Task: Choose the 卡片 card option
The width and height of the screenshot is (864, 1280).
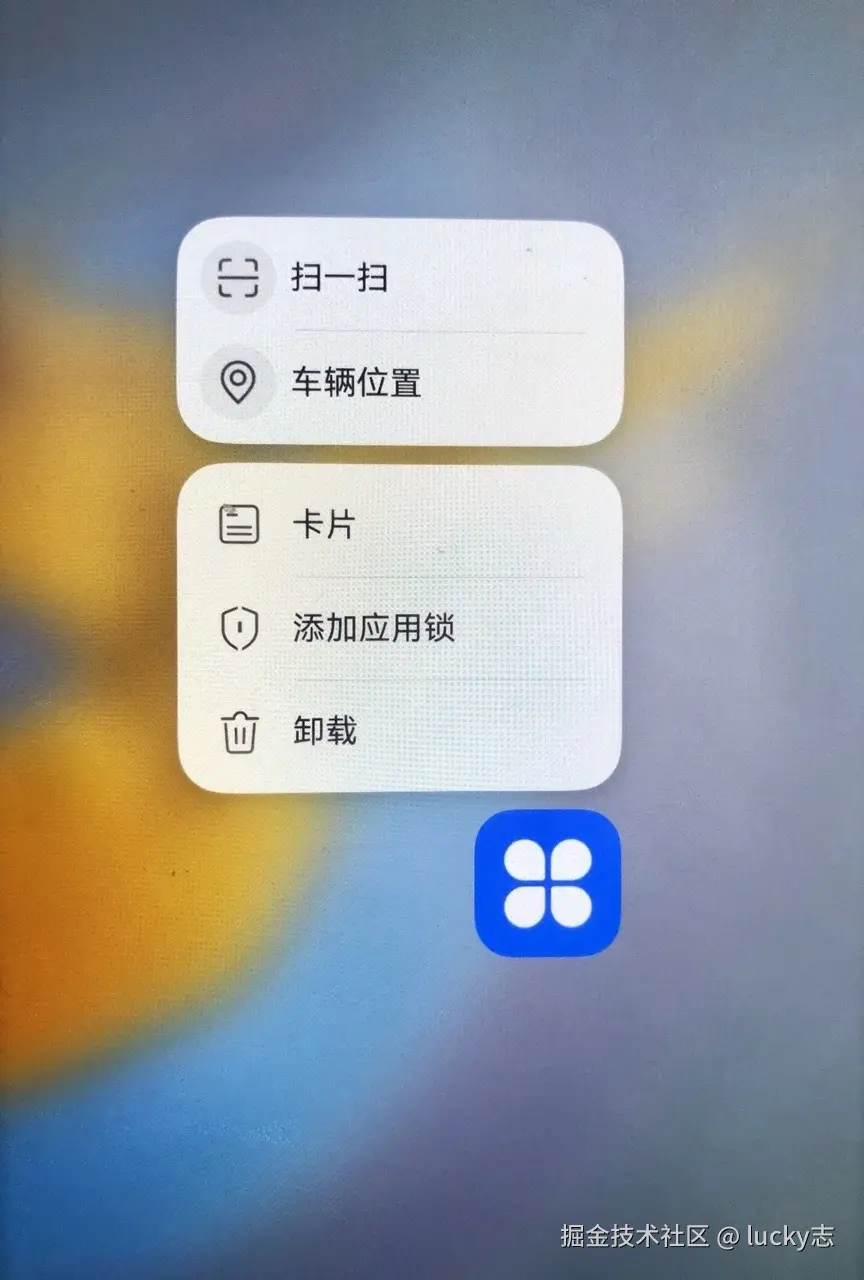Action: [x=325, y=524]
